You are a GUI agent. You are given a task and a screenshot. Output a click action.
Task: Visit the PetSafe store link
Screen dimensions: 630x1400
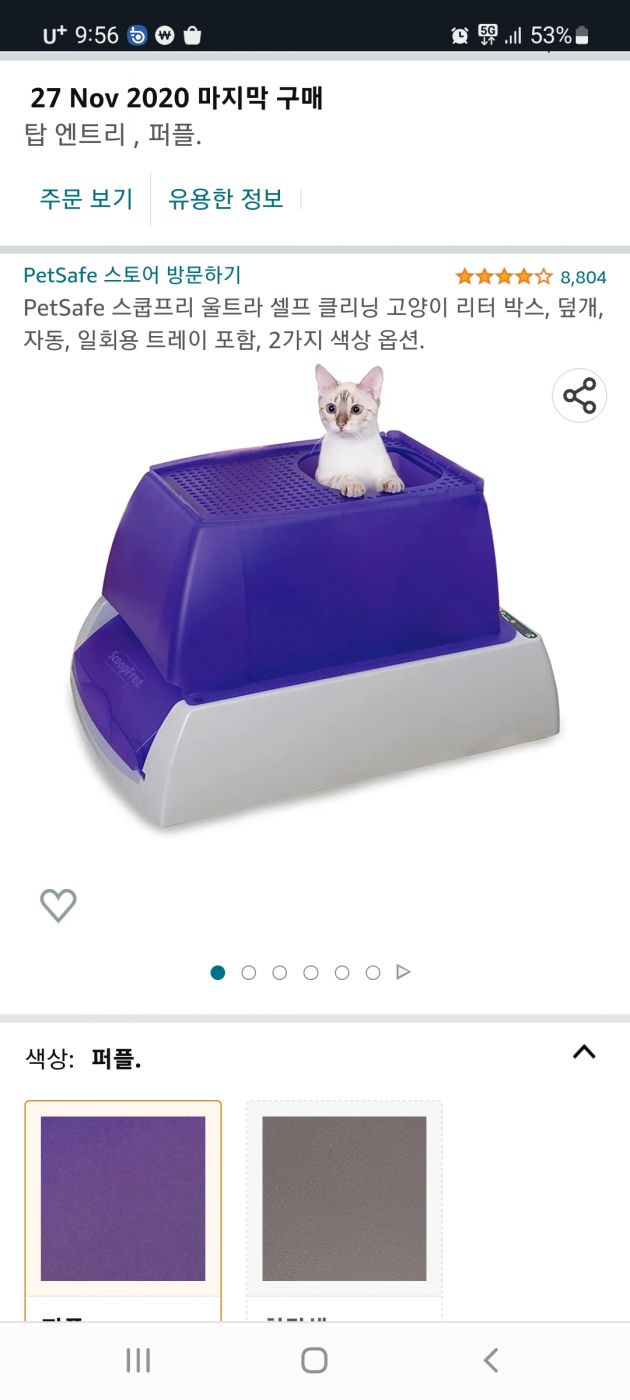click(132, 275)
